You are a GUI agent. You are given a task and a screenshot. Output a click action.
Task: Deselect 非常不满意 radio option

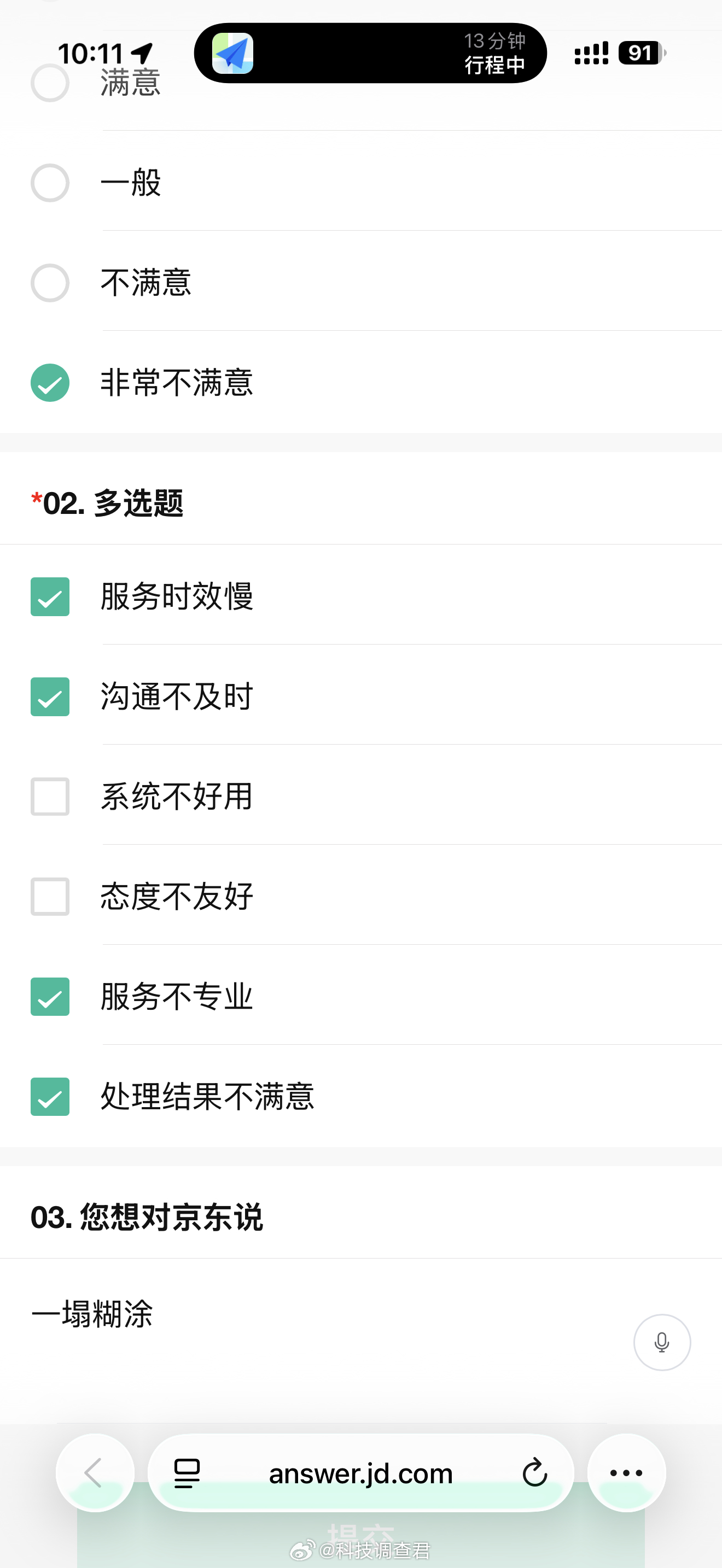[50, 383]
